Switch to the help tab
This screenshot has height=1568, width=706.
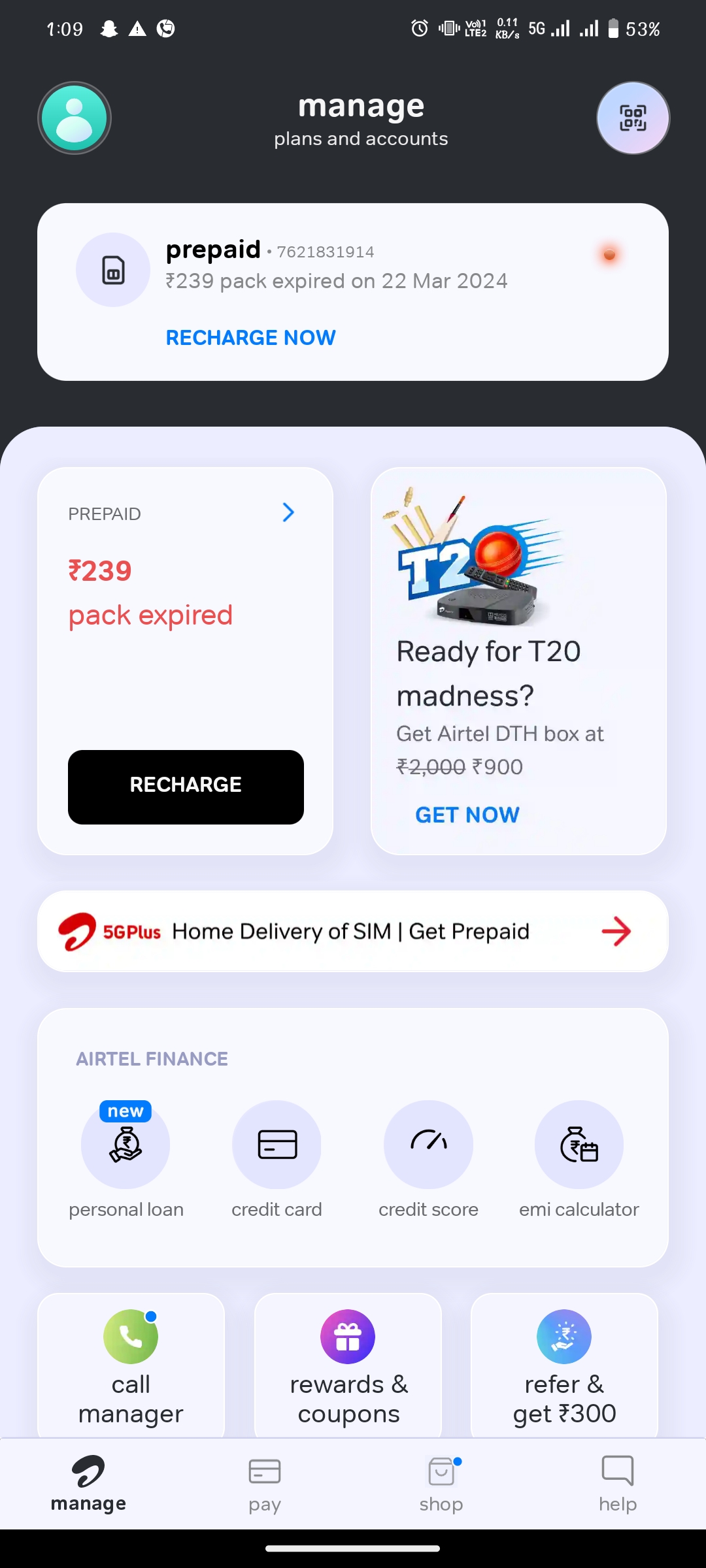618,1484
